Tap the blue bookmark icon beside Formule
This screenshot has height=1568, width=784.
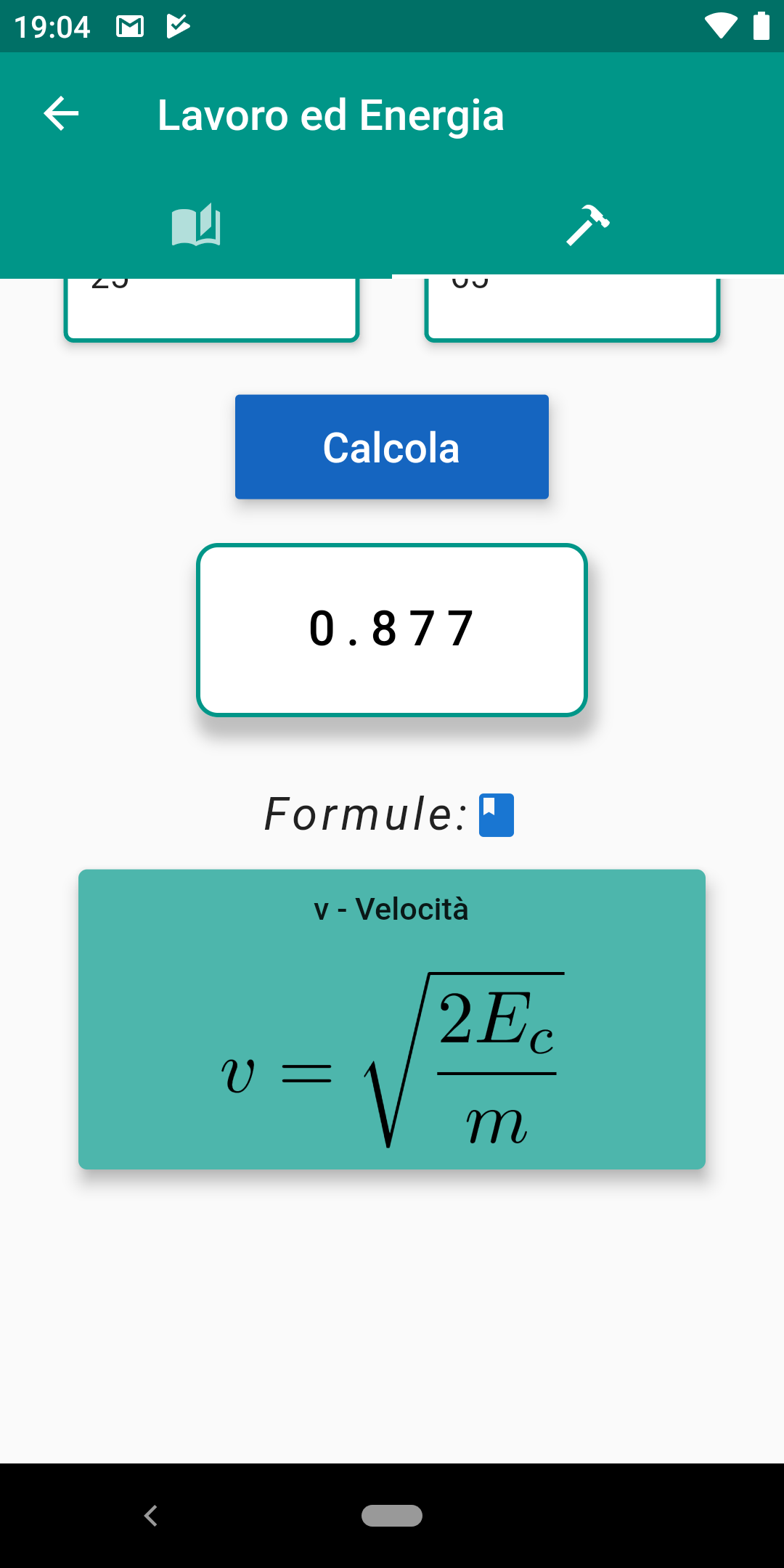[497, 815]
